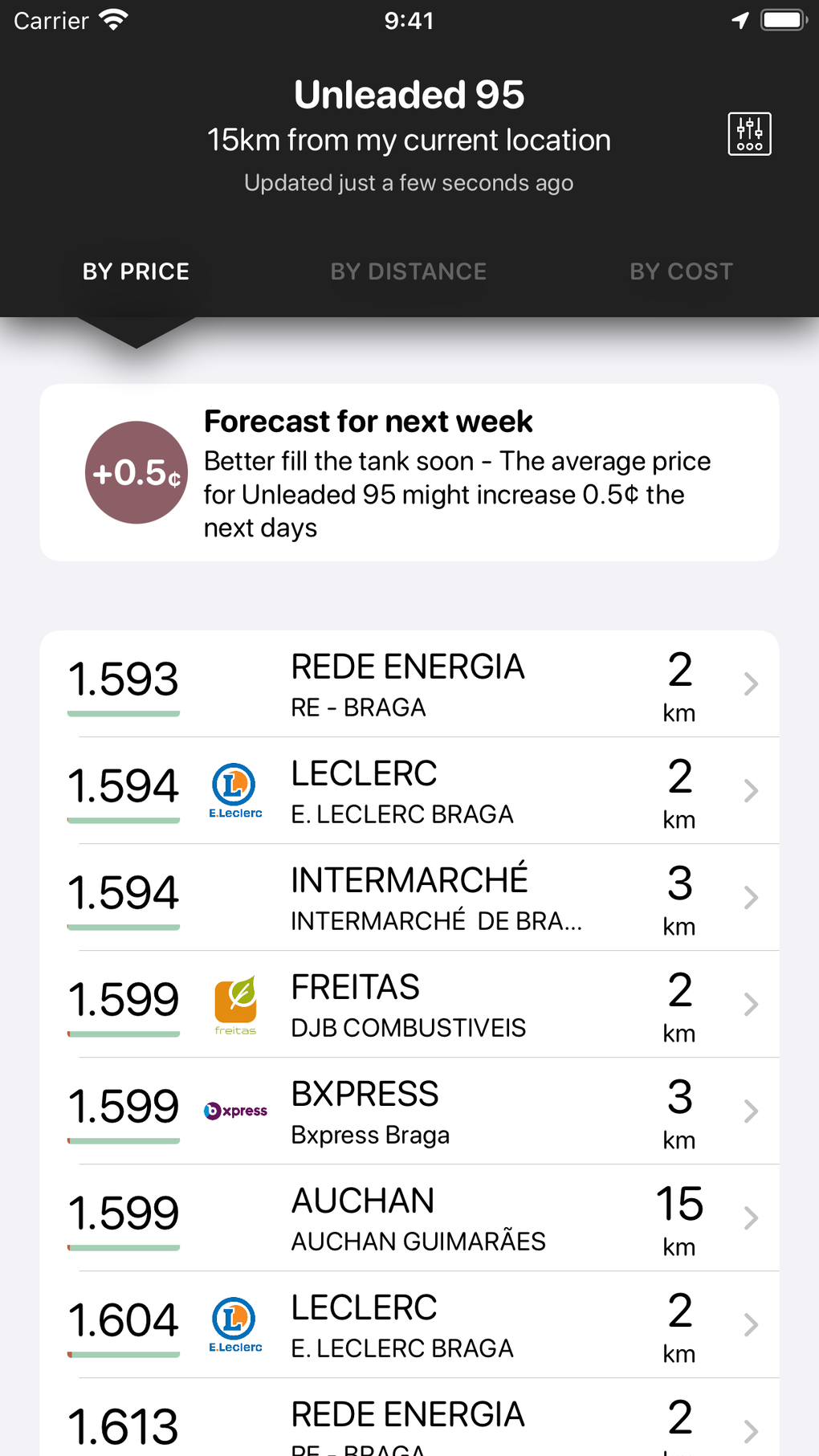This screenshot has height=1456, width=819.
Task: Switch to the By Cost tab
Action: pyautogui.click(x=681, y=271)
